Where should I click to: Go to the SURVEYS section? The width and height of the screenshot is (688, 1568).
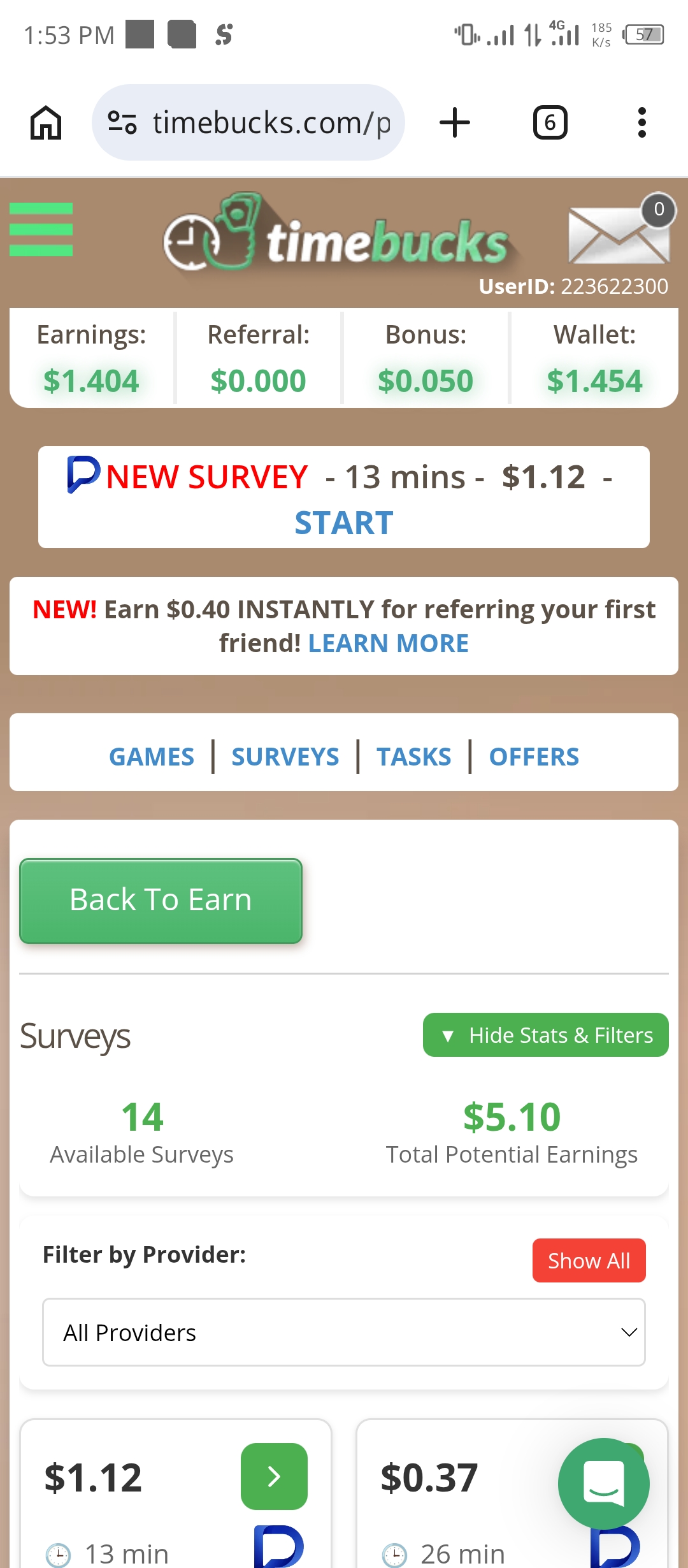285,757
